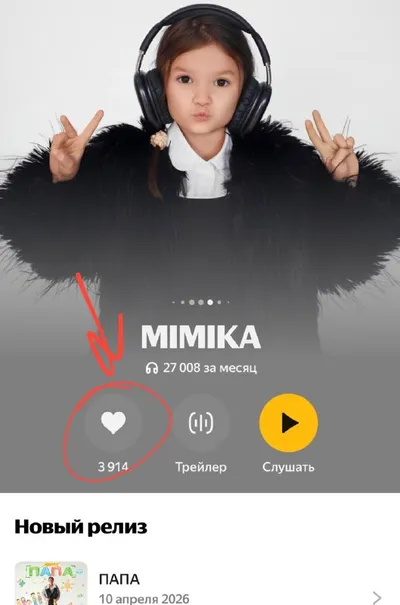400x605 pixels.
Task: Like the artist MIMIKA with the heart
Action: pos(113,422)
